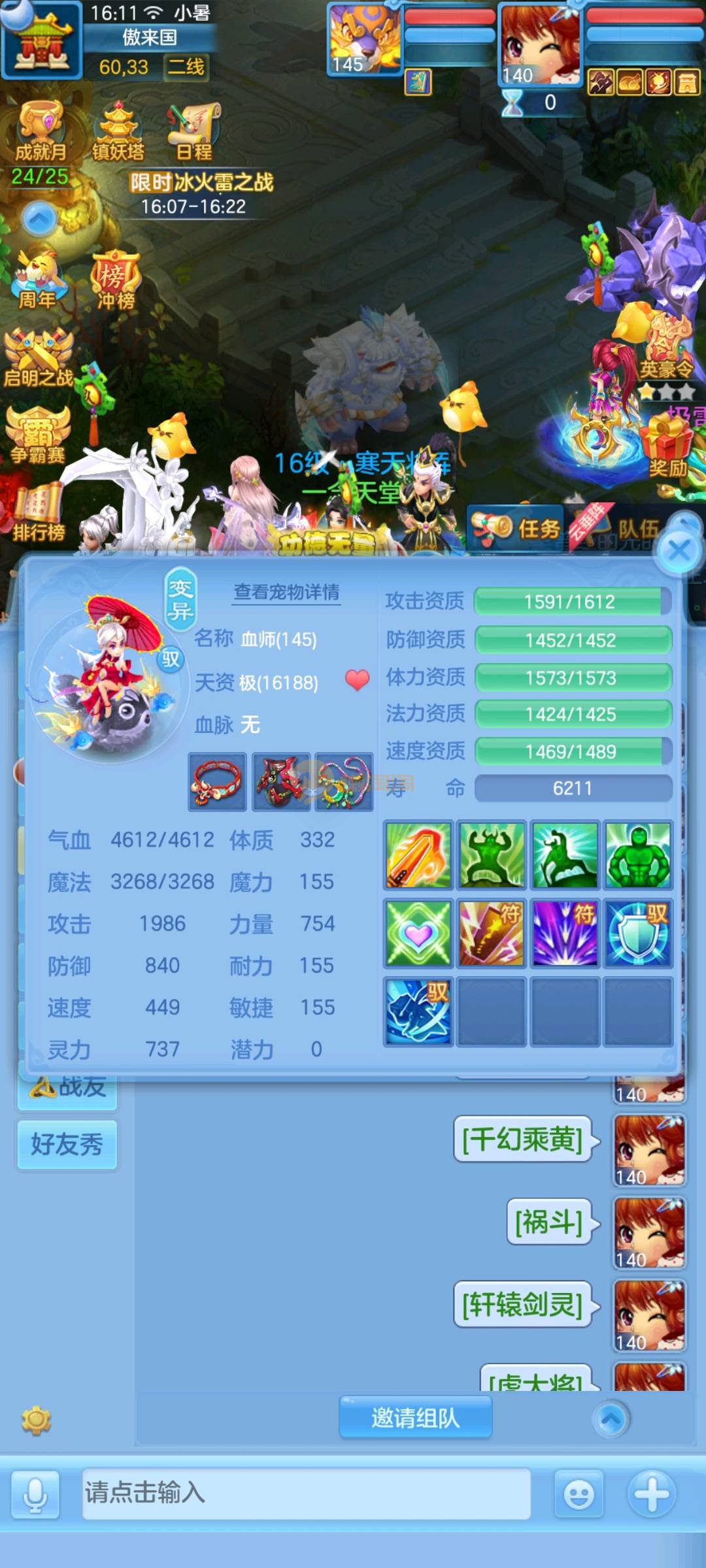View the first pet skill icon

(x=418, y=855)
